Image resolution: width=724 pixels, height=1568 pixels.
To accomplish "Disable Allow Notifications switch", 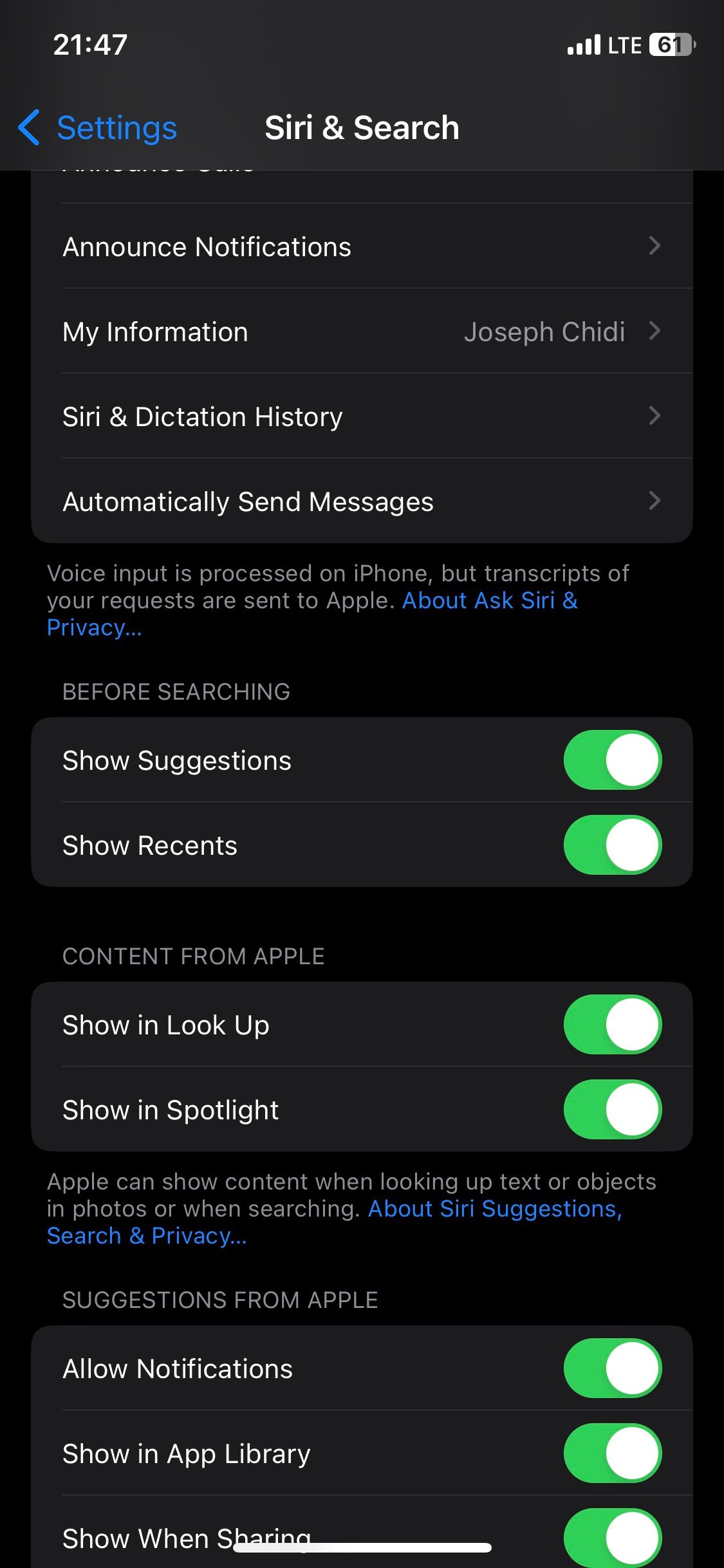I will pos(612,1368).
